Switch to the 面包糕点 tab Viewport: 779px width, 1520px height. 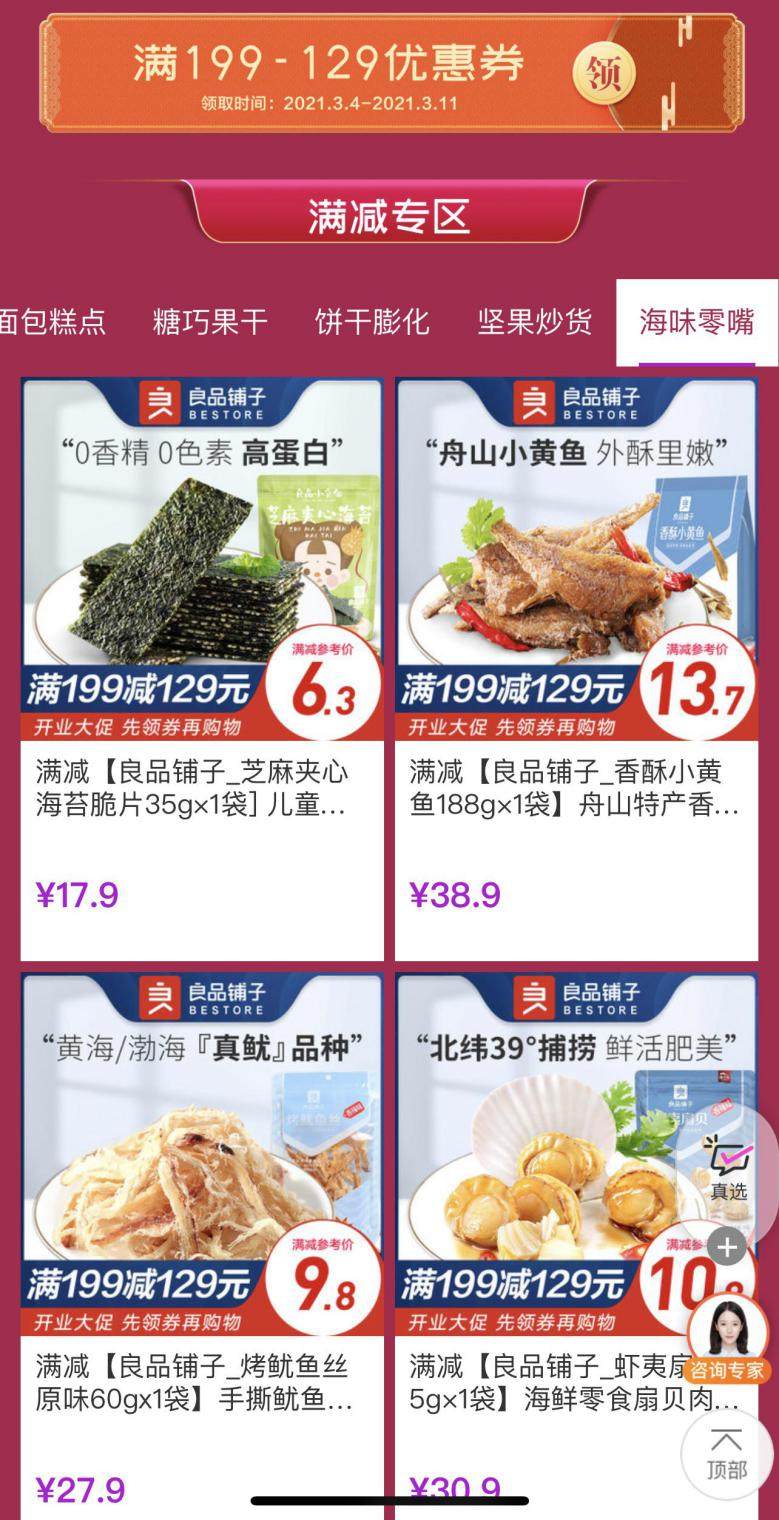click(52, 322)
